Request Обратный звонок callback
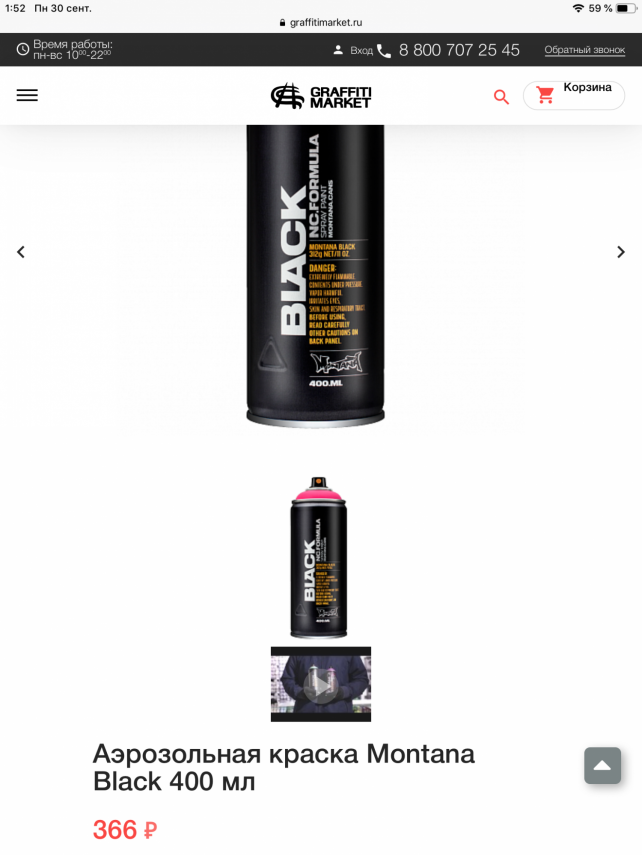 pos(584,50)
